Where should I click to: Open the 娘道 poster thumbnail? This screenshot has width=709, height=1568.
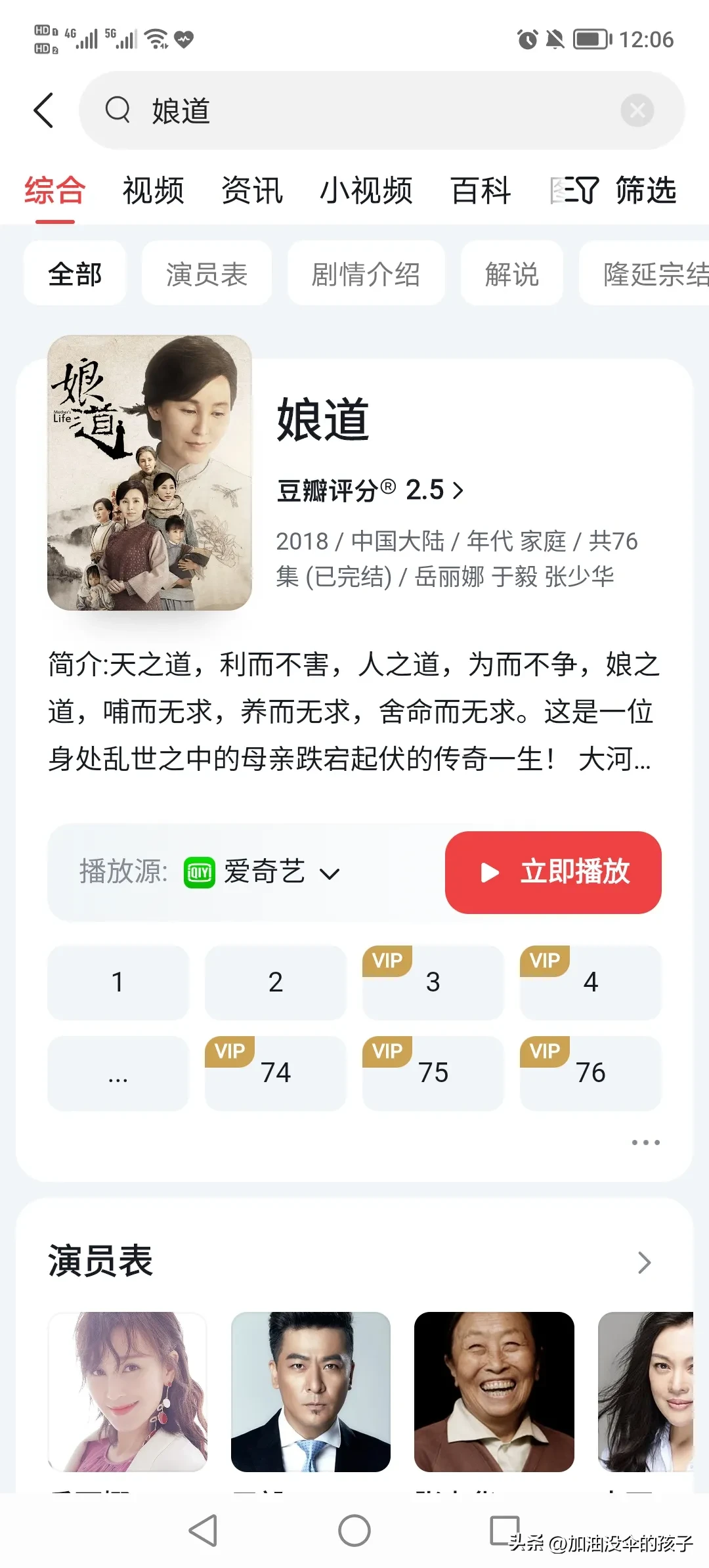[x=150, y=473]
